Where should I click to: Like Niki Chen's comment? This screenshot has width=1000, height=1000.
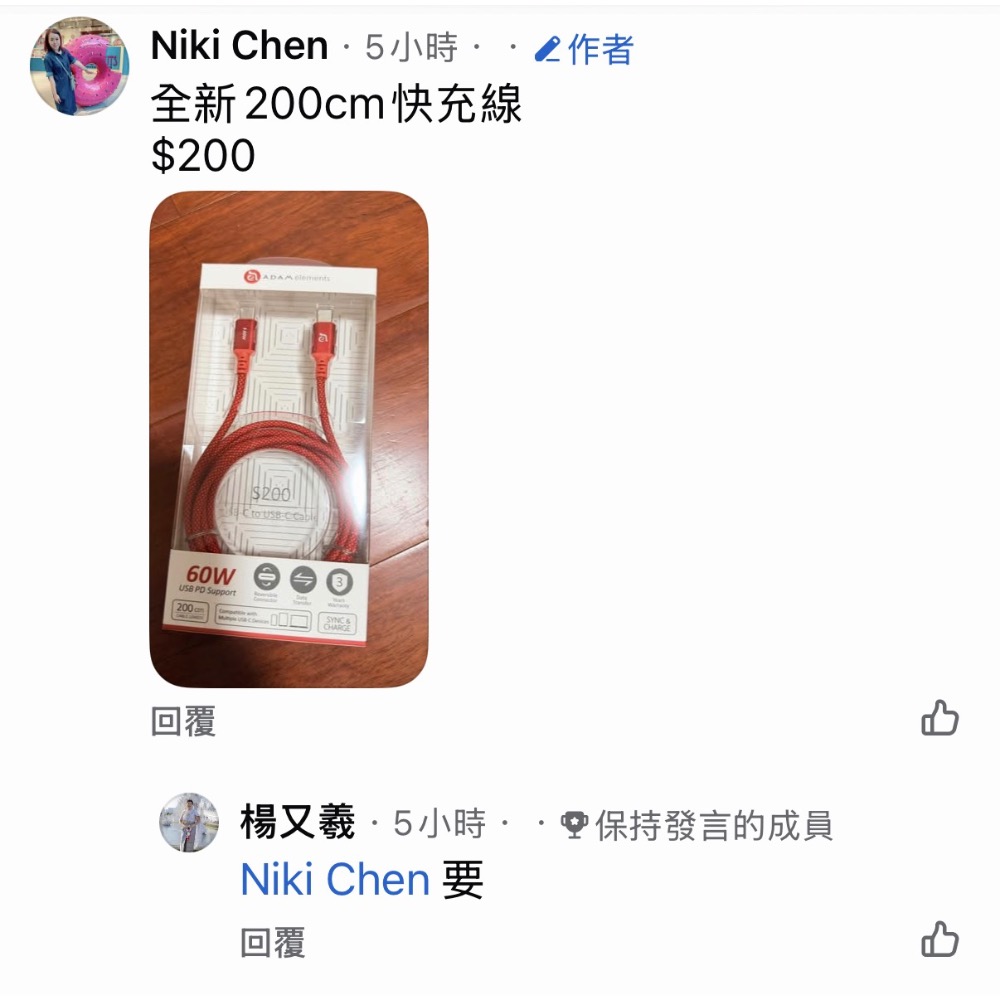coord(939,719)
